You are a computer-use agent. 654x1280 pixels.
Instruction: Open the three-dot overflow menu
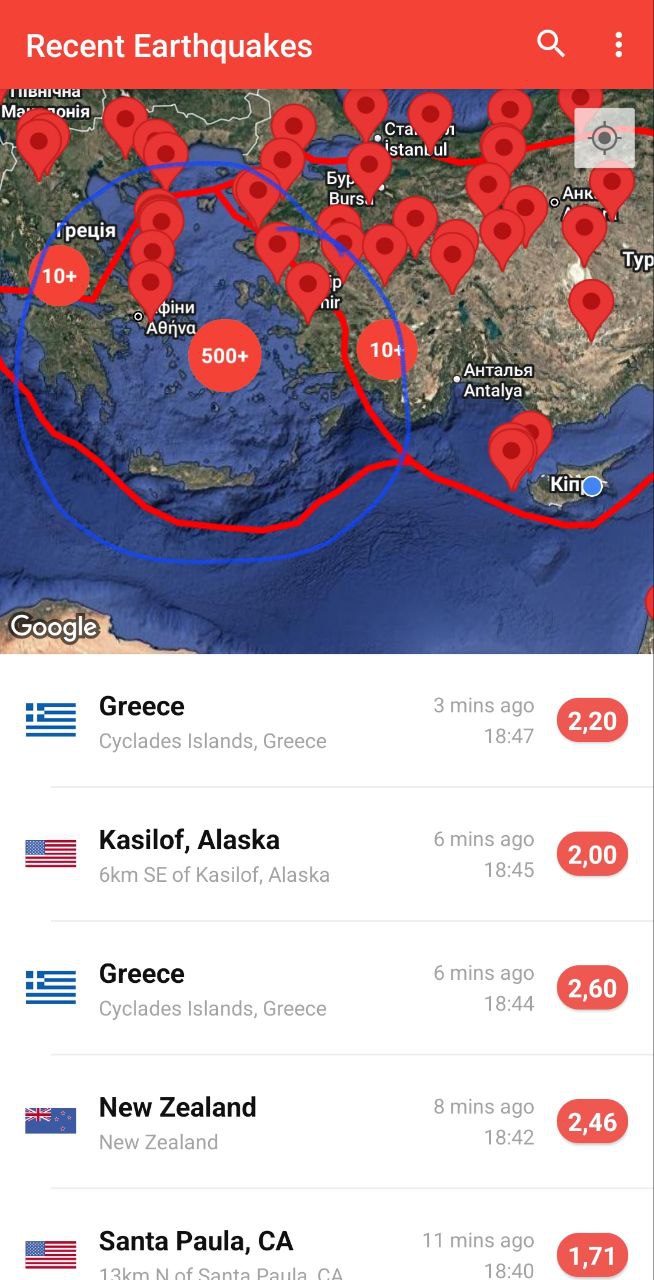point(619,44)
